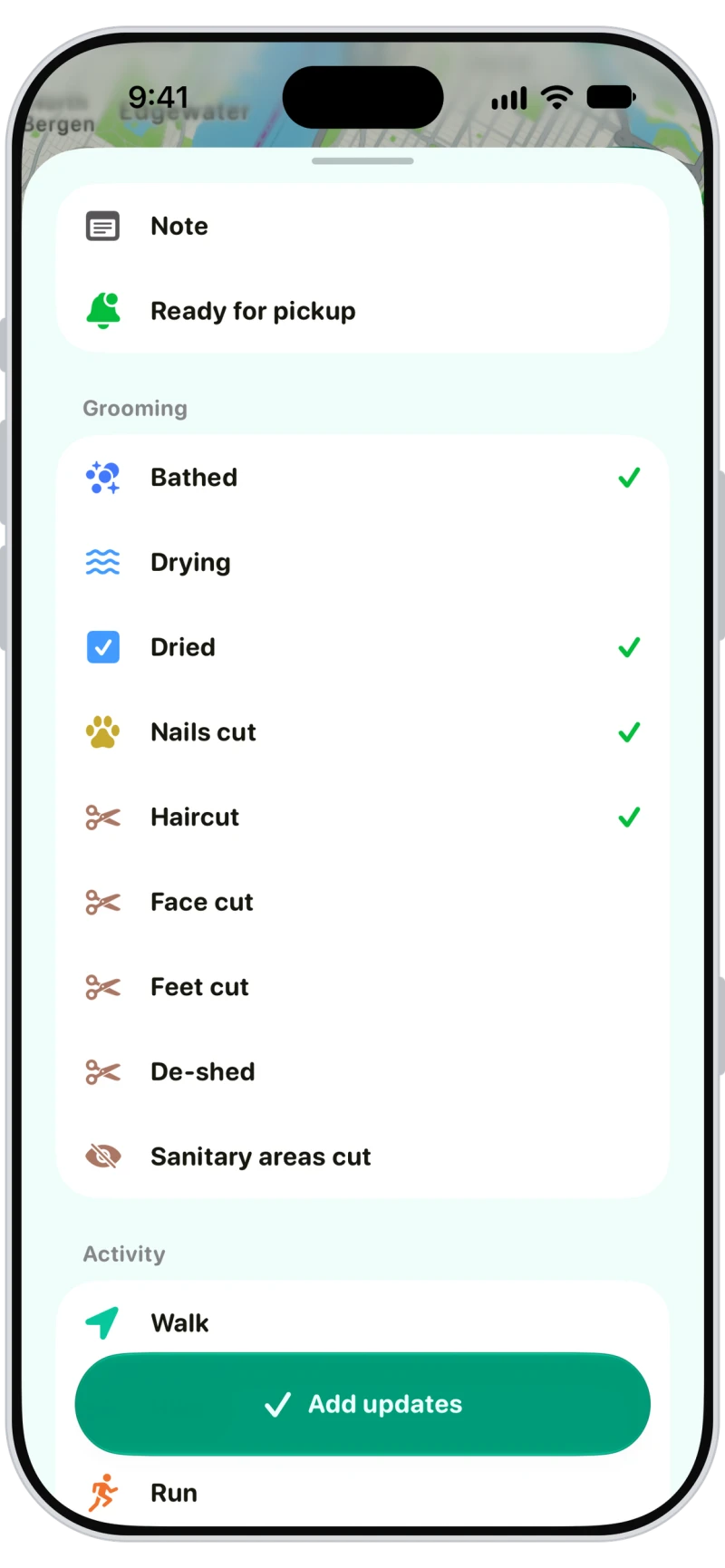725x1568 pixels.
Task: Deselect Nails cut
Action: 362,731
